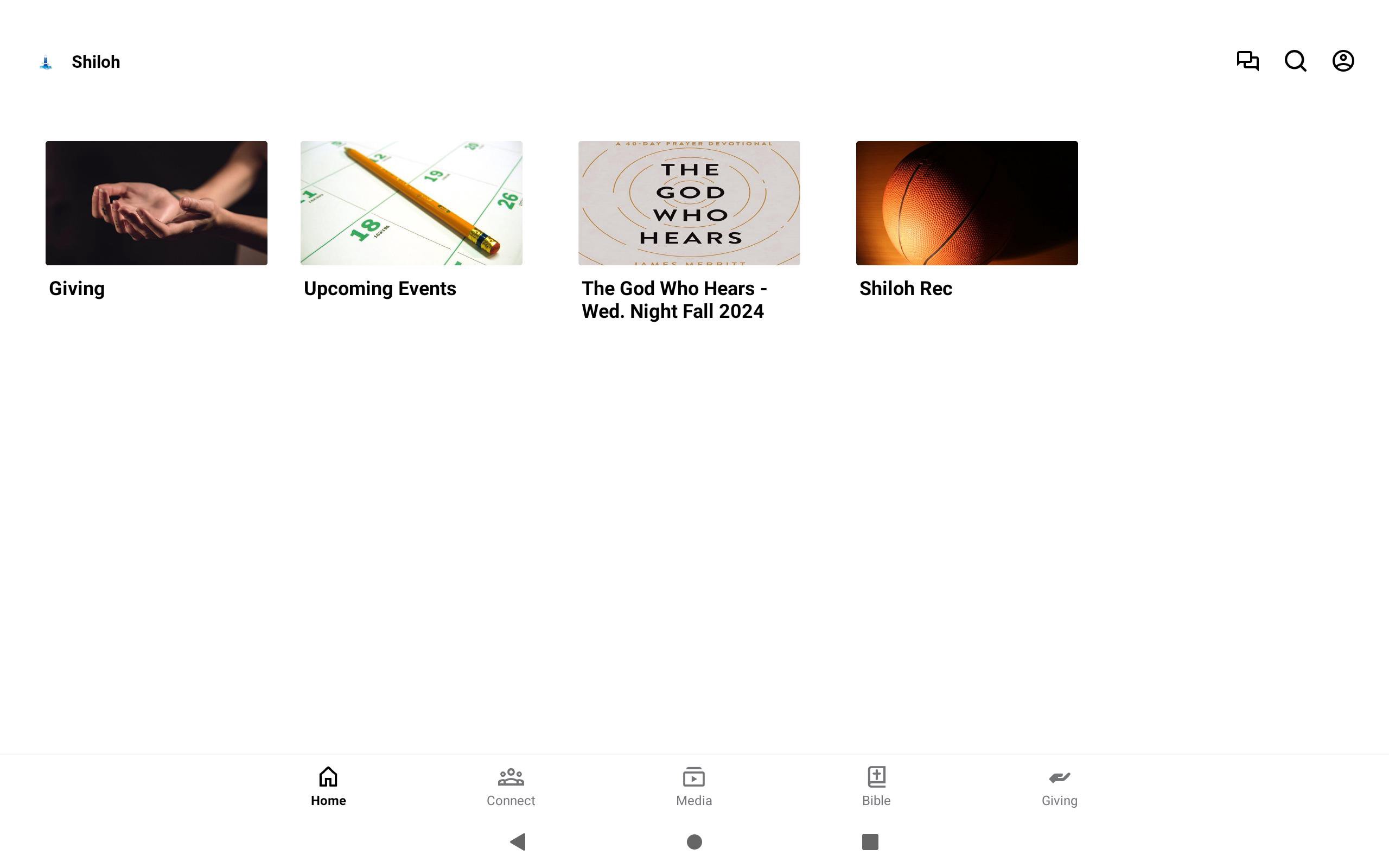Image resolution: width=1389 pixels, height=868 pixels.
Task: Open search
Action: (1295, 61)
